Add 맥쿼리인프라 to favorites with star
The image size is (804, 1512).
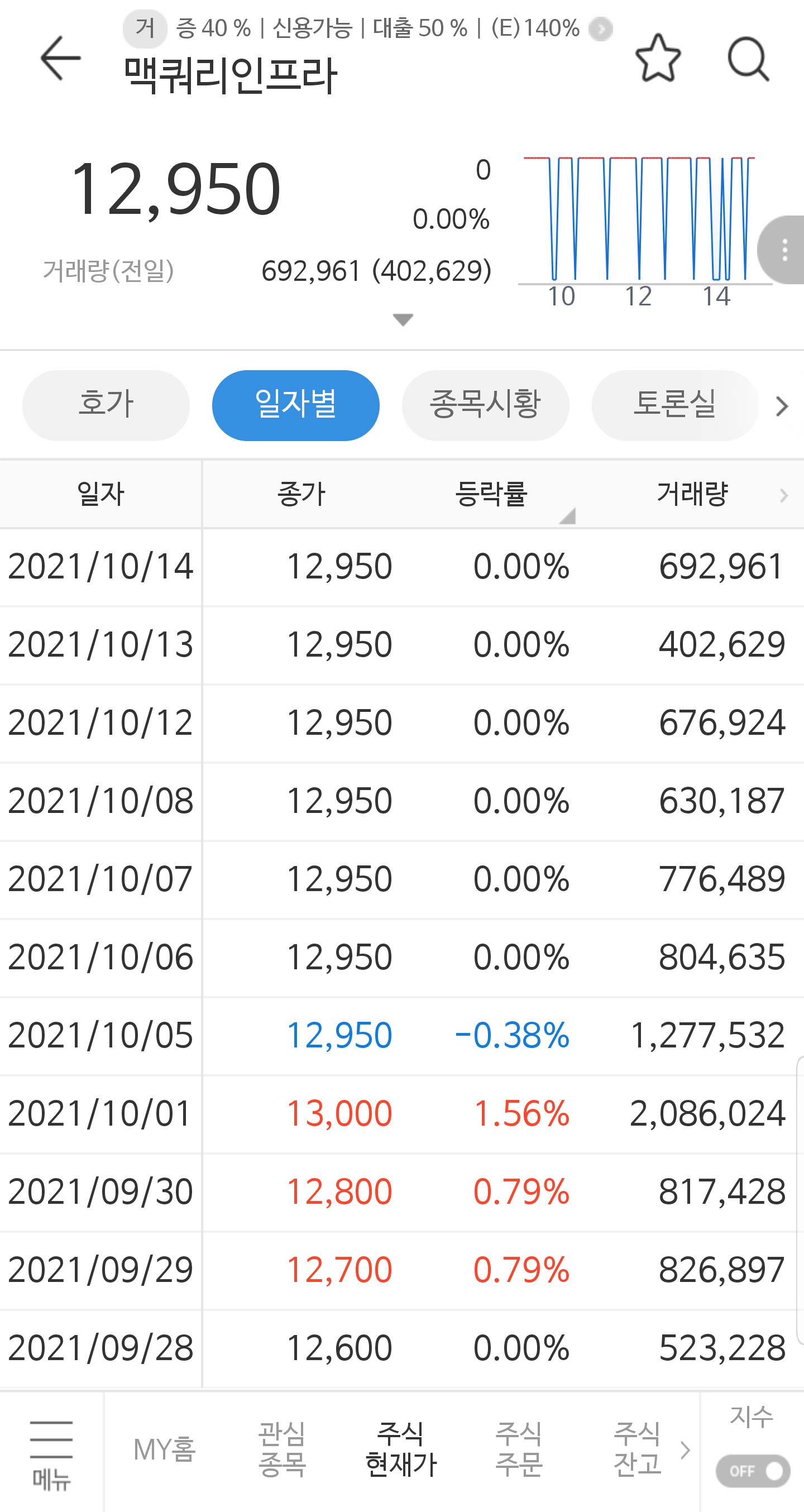tap(658, 58)
